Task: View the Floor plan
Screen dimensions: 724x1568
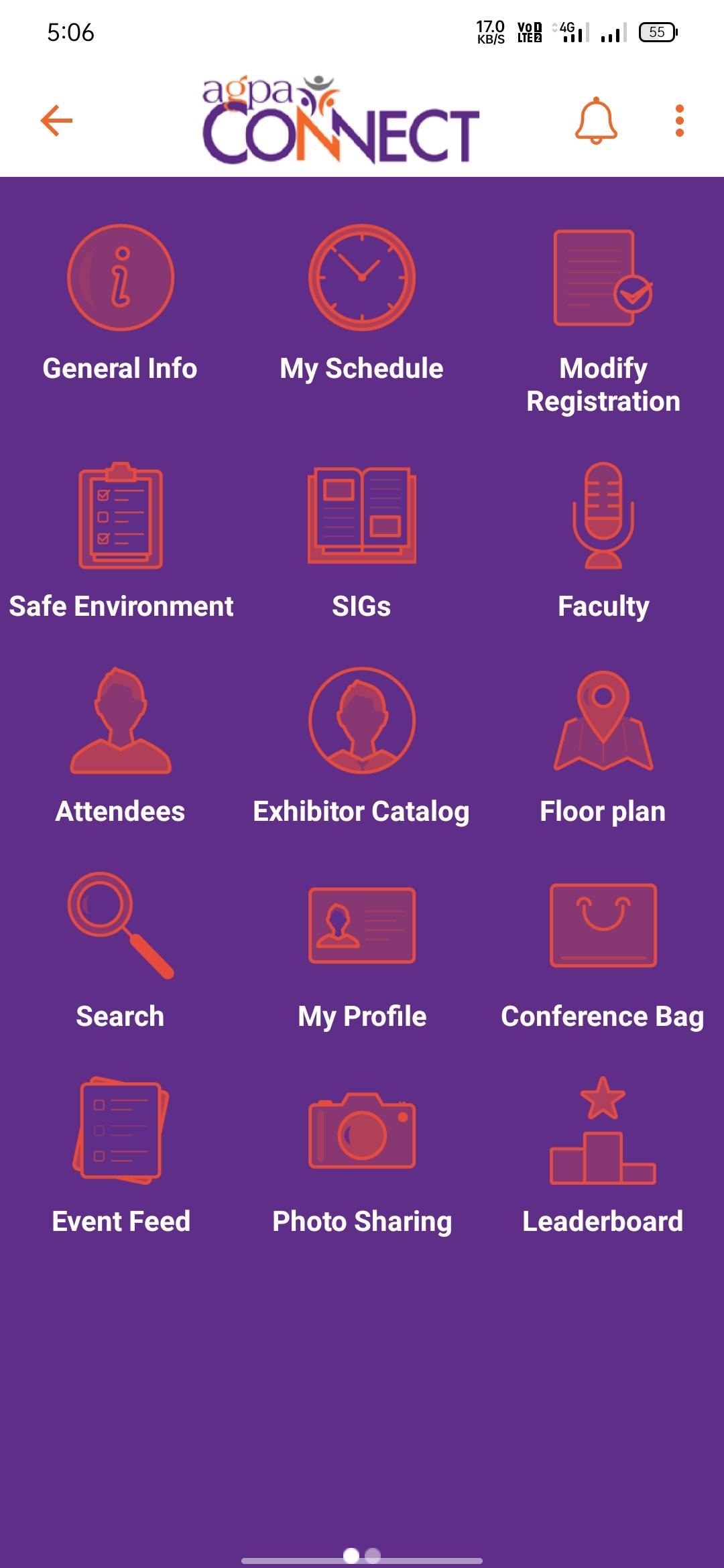Action: (603, 746)
